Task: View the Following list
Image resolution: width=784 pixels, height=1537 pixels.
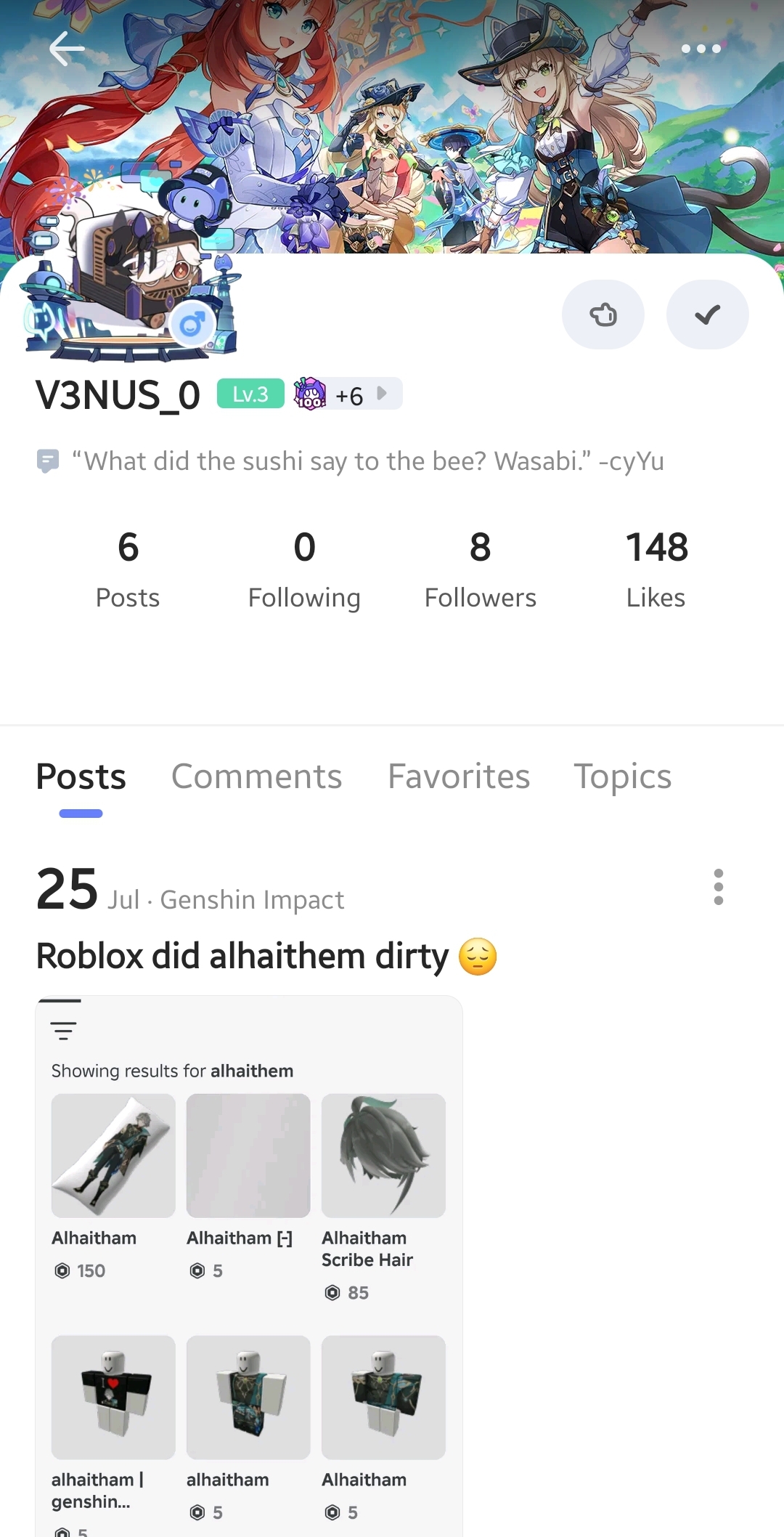Action: (304, 568)
